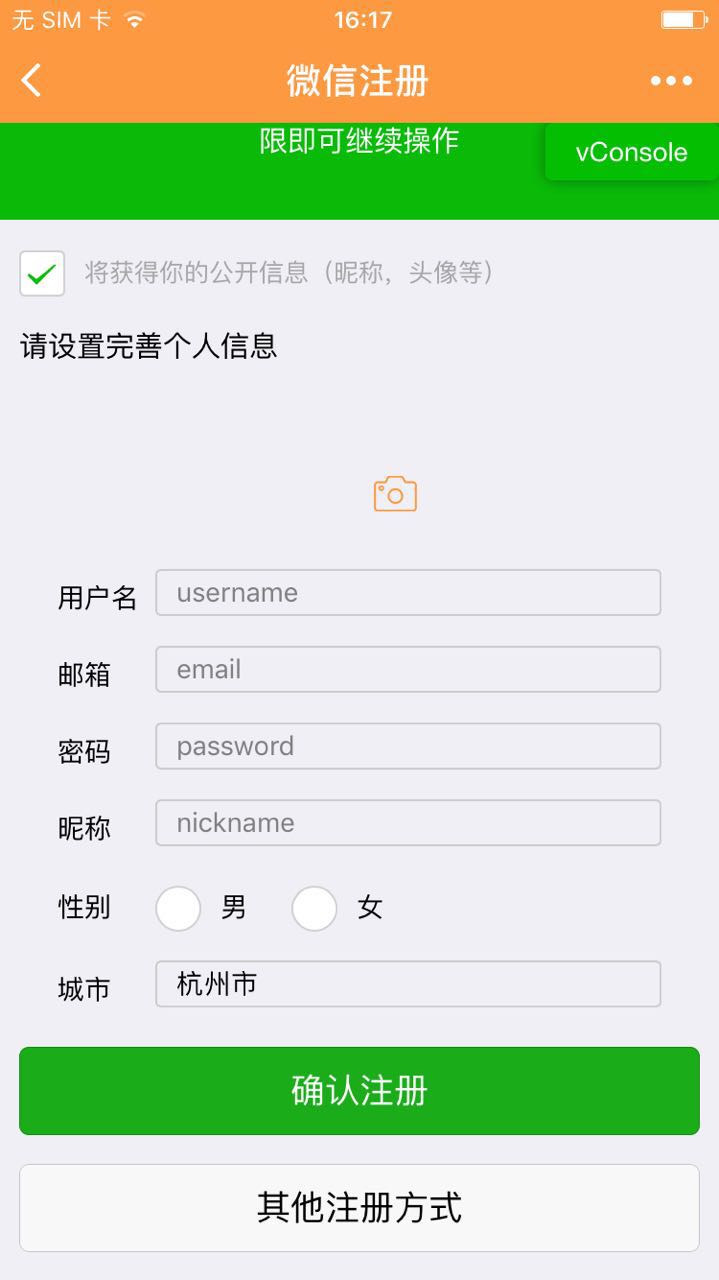Go back using the top-left arrow
719x1280 pixels.
[x=32, y=80]
